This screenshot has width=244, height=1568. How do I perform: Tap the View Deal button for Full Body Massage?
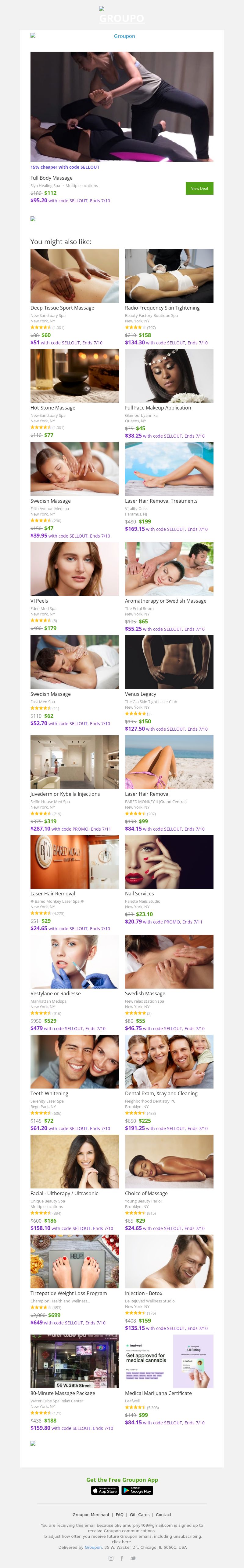(x=199, y=188)
